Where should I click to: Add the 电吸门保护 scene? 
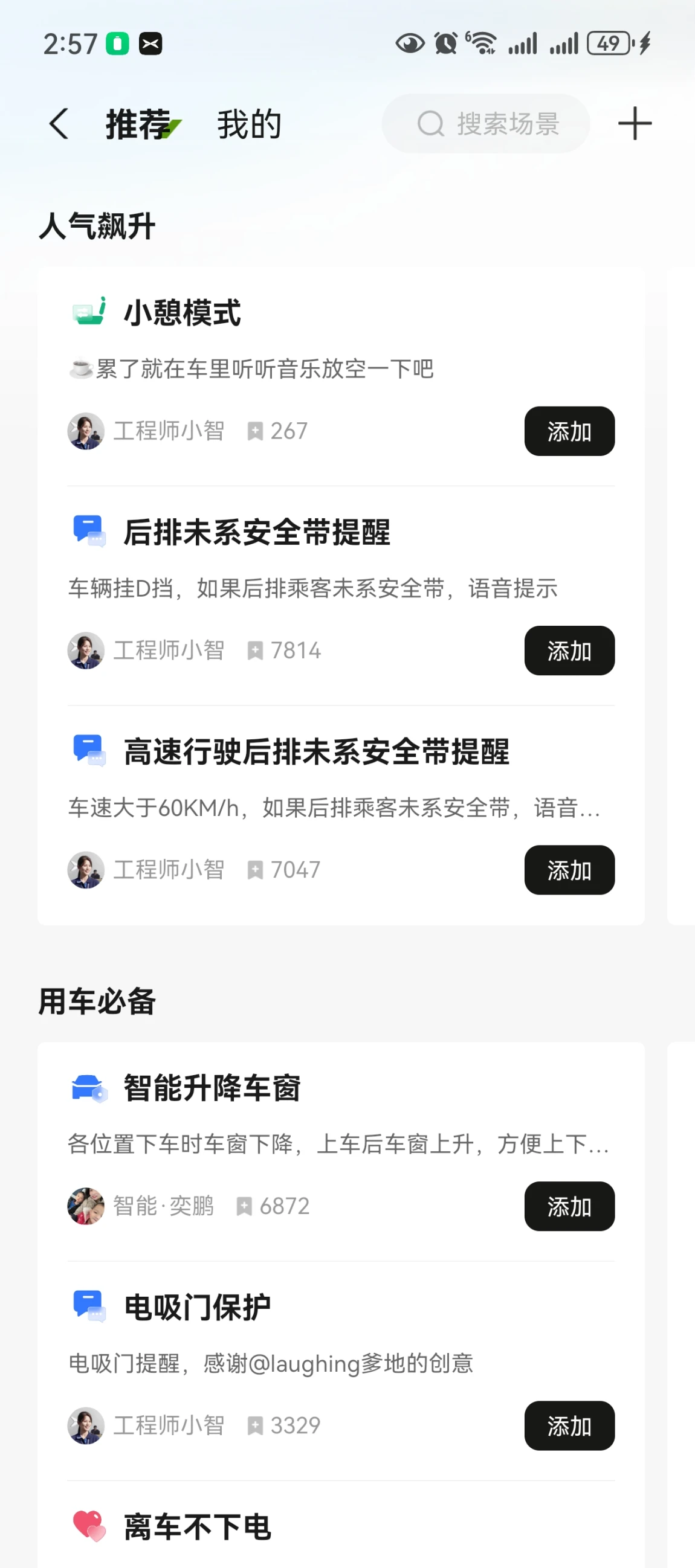(568, 1425)
